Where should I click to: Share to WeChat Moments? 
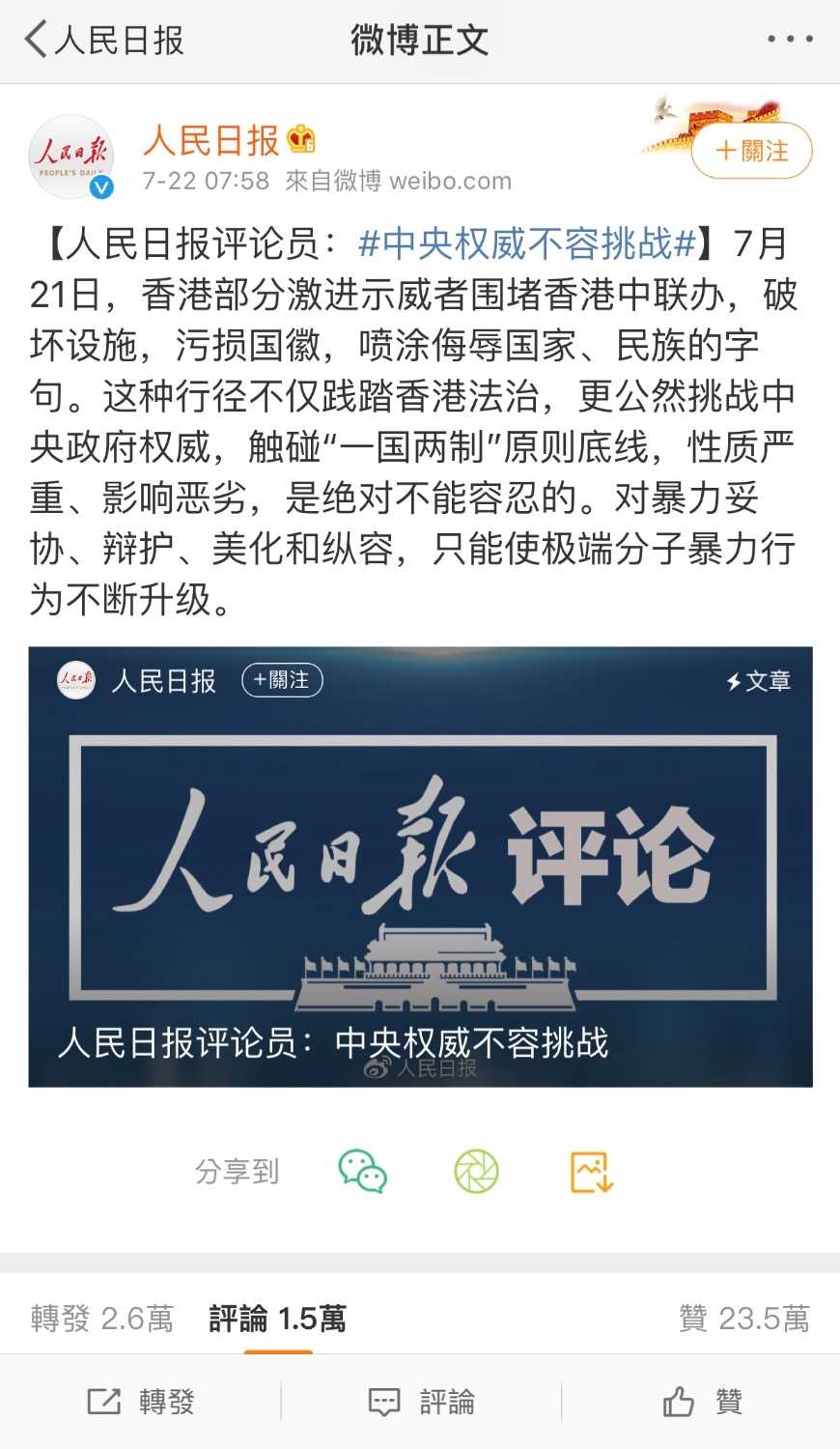(x=477, y=1172)
